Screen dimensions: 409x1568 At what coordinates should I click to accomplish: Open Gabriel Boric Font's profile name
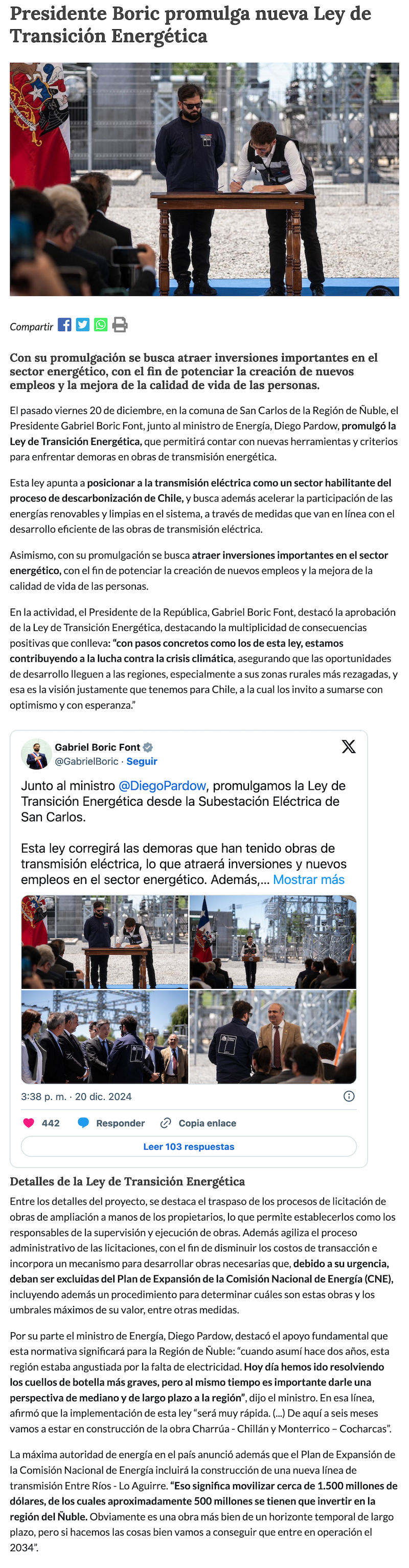97,747
